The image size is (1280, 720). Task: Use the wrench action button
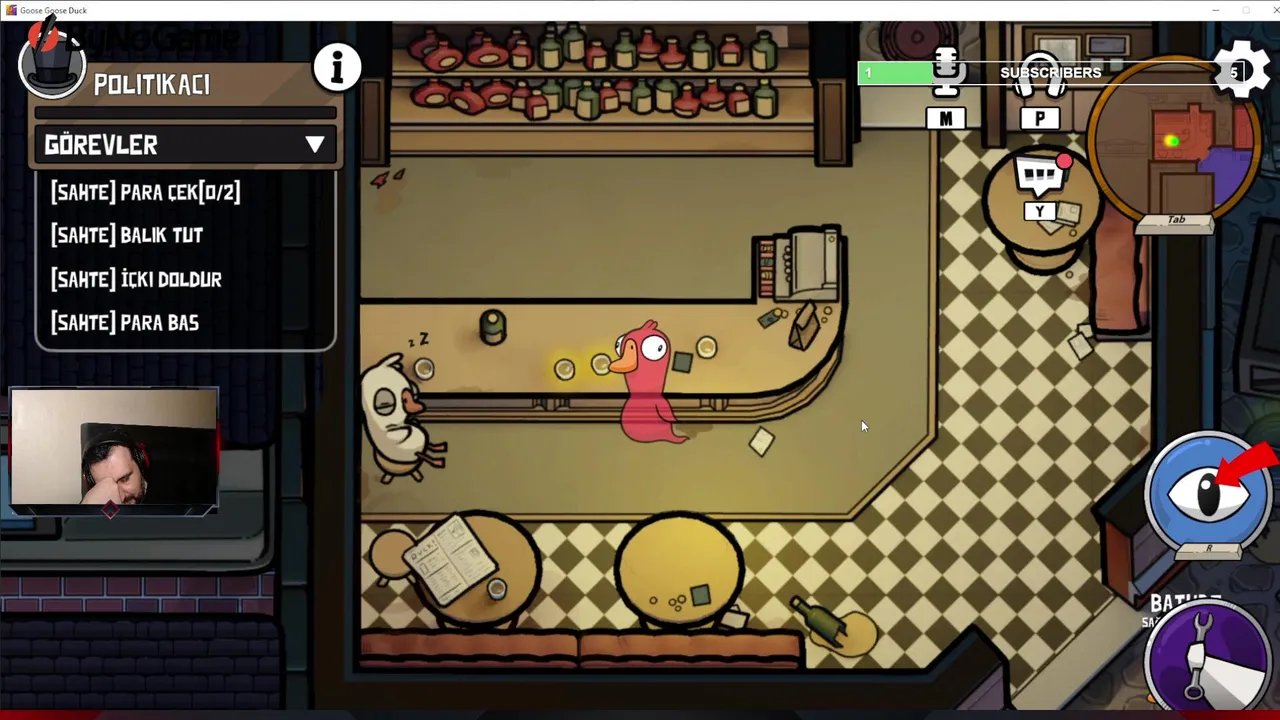tap(1210, 655)
